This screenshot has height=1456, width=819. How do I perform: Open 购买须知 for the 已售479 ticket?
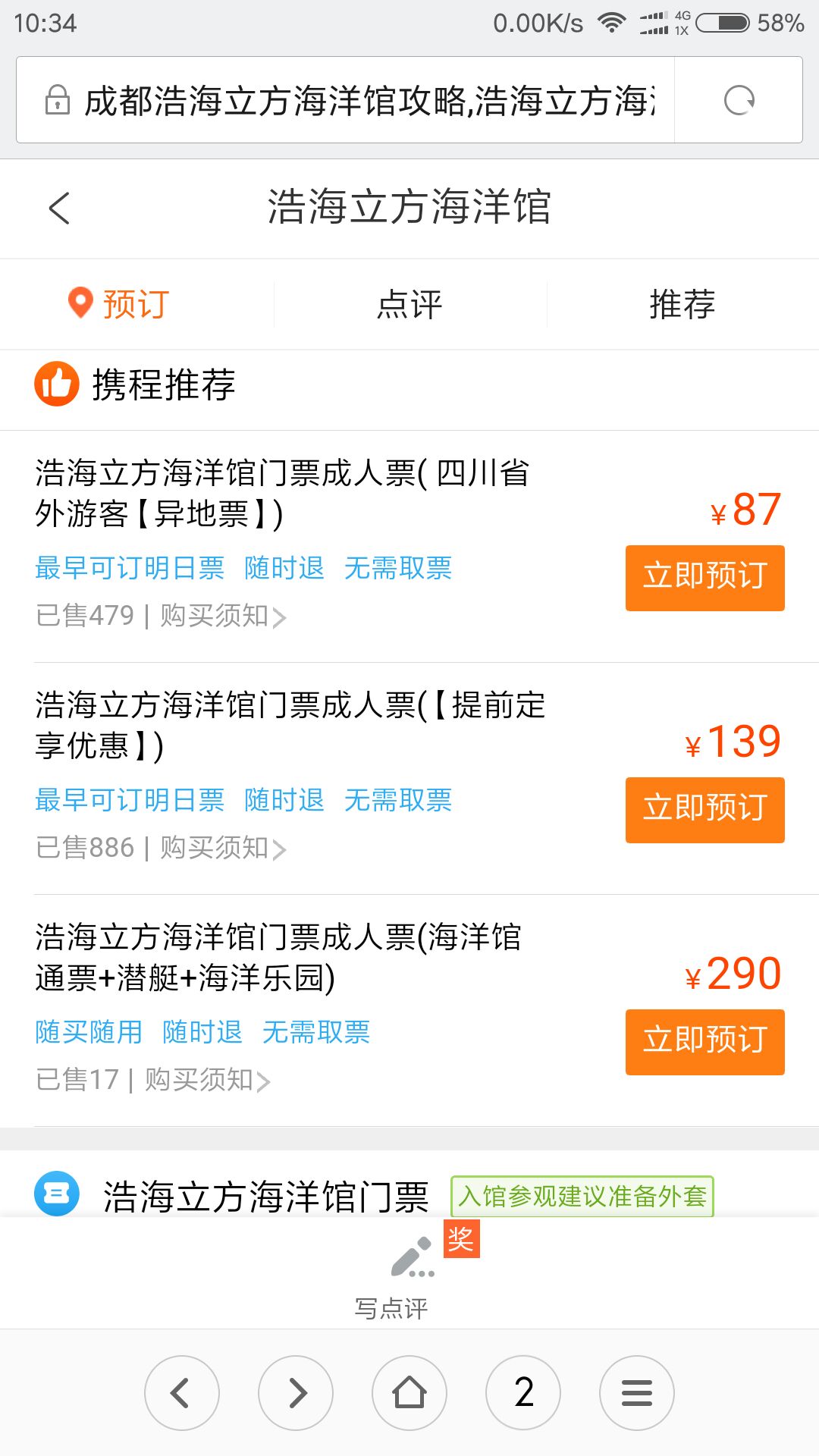pos(223,616)
